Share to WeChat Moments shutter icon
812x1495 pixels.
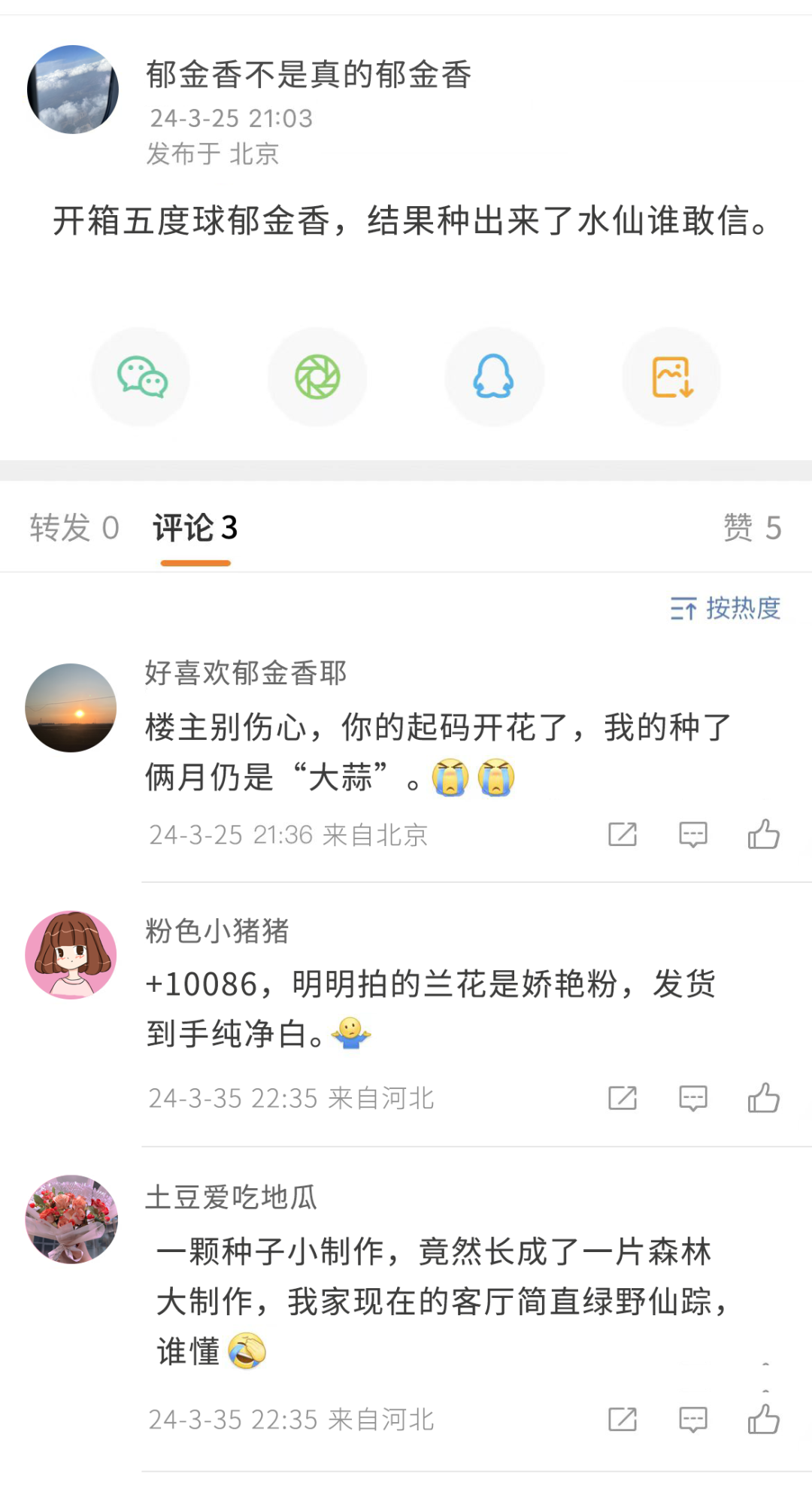point(317,377)
